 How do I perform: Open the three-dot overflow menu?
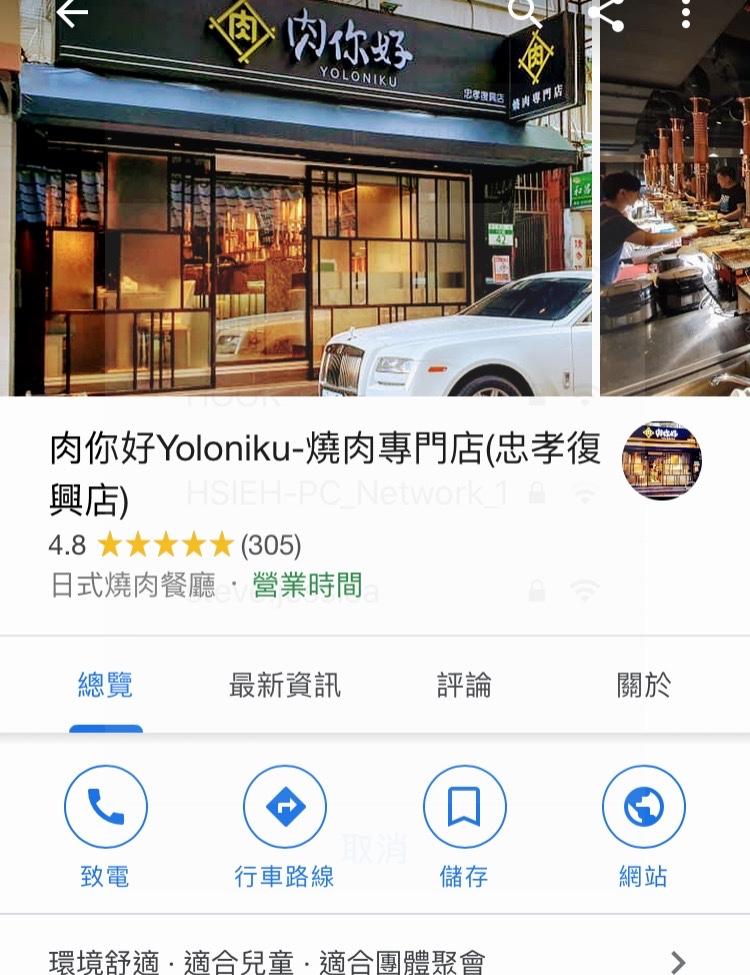pyautogui.click(x=686, y=13)
